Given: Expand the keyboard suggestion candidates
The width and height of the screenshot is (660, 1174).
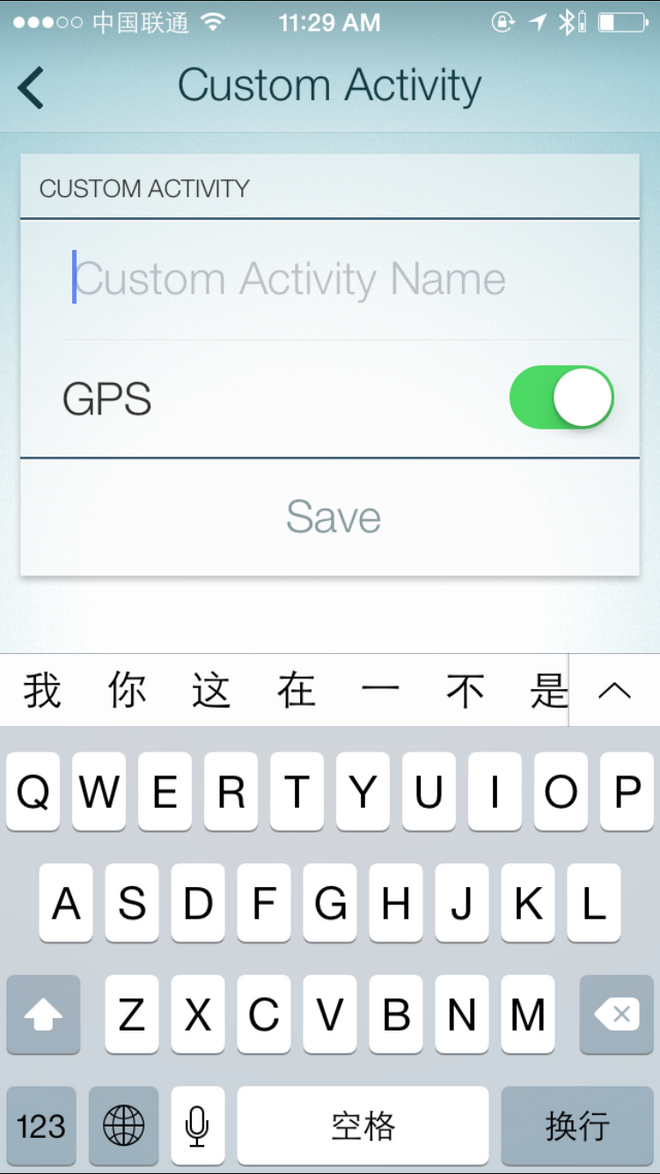Looking at the screenshot, I should click(614, 691).
